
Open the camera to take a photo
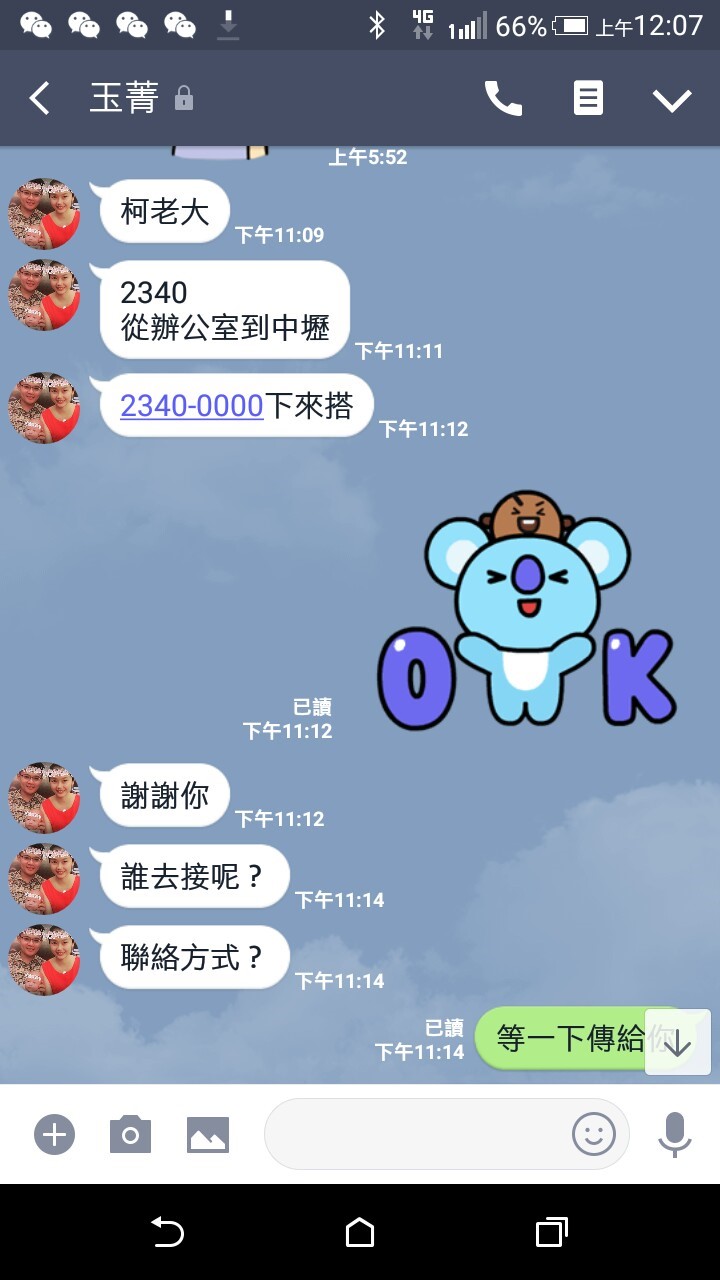point(130,1134)
